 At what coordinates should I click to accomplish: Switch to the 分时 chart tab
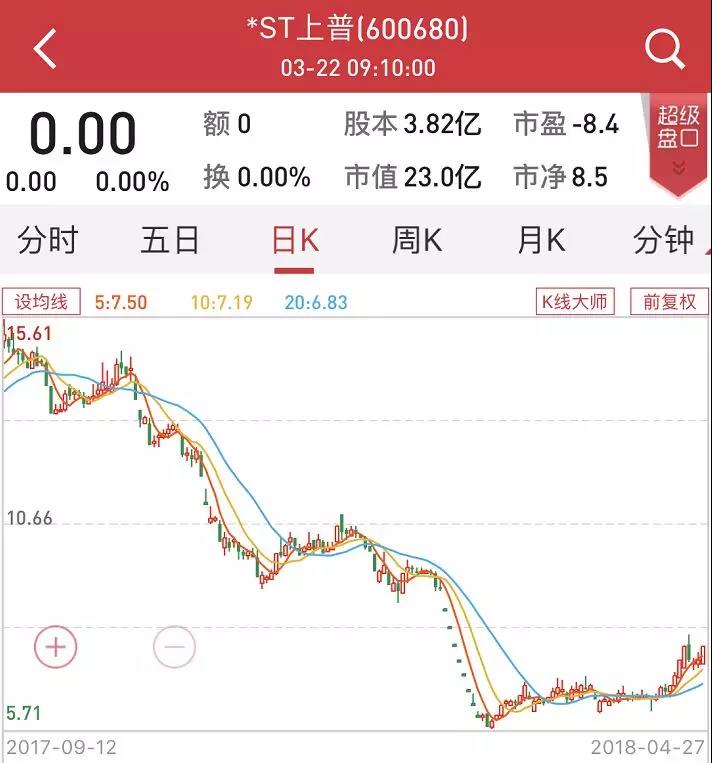tap(47, 240)
